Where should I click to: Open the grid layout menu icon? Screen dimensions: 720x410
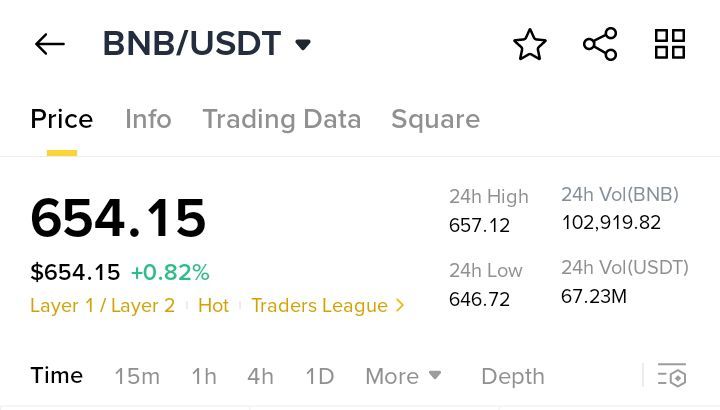click(x=669, y=44)
